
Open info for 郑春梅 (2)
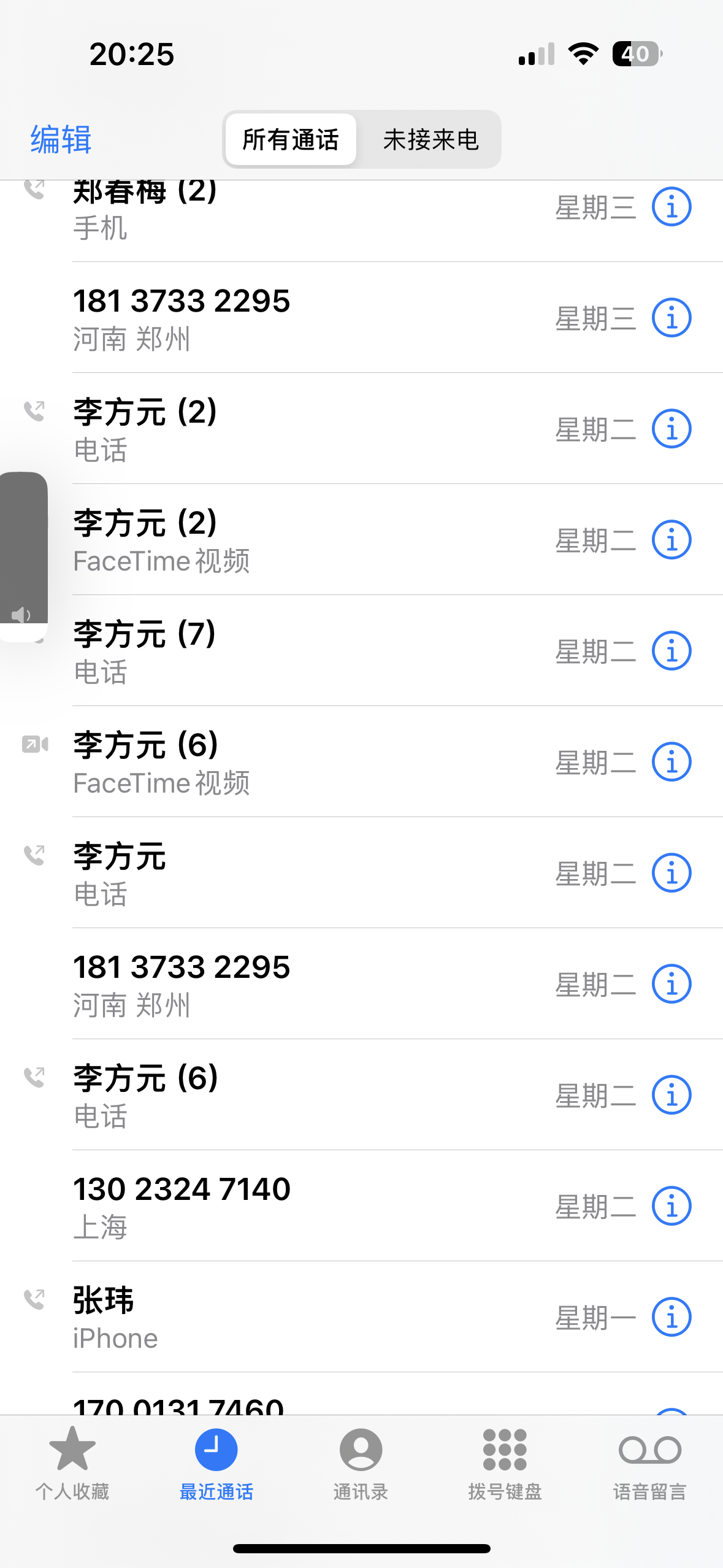click(x=671, y=207)
